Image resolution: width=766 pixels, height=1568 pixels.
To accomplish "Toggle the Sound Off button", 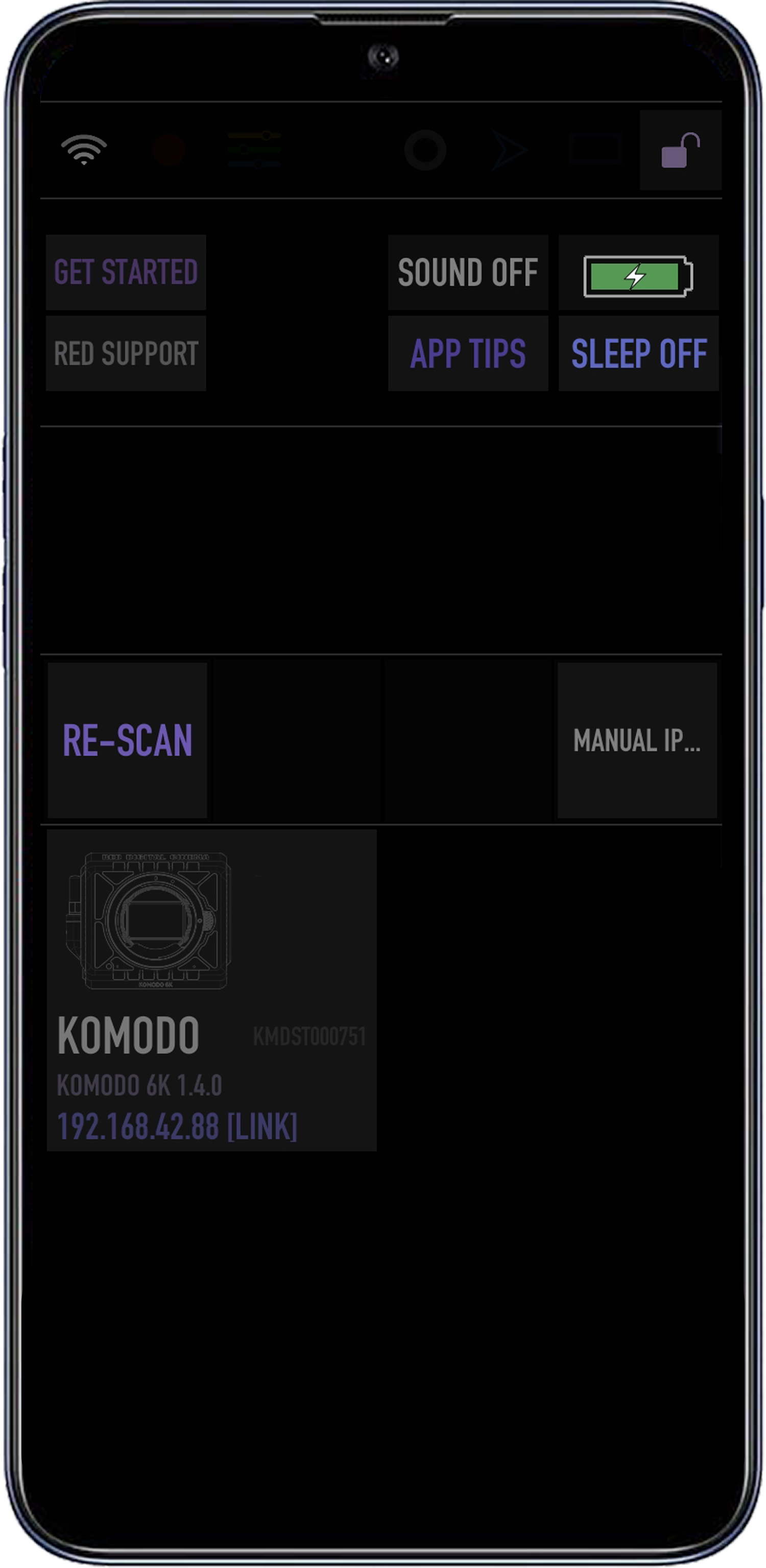I will coord(468,272).
